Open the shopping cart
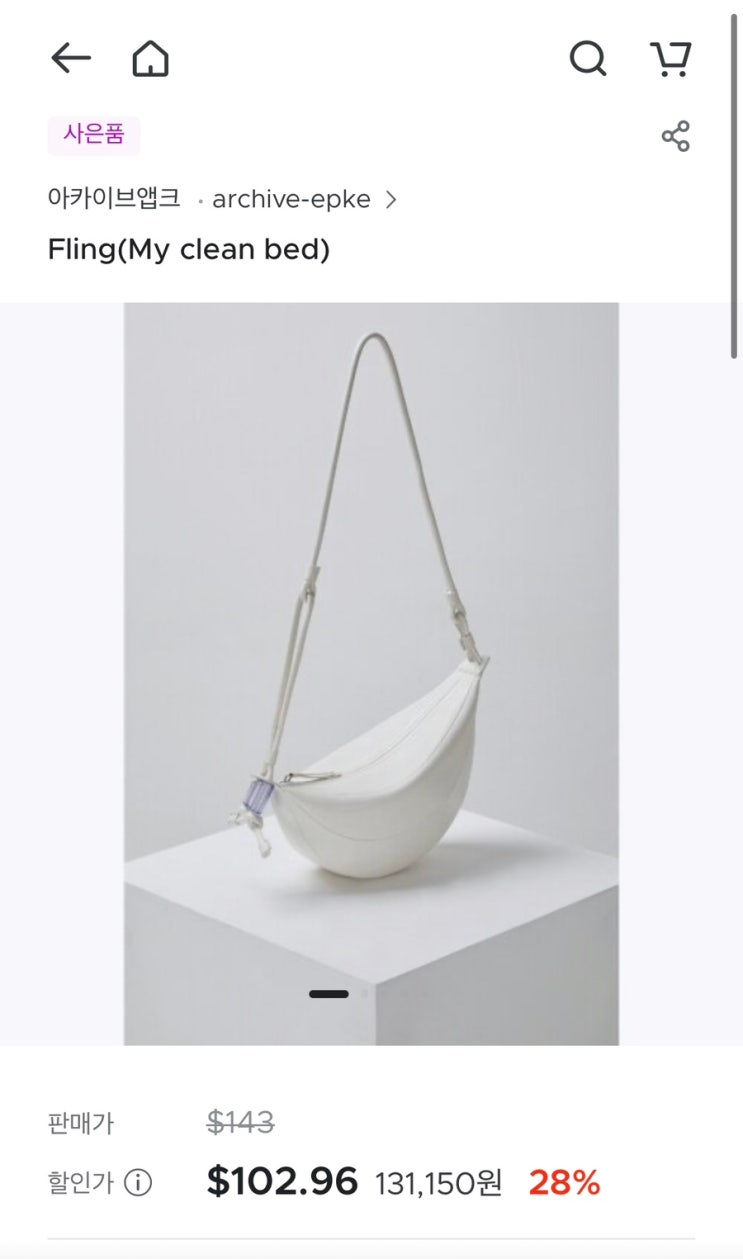 [x=671, y=59]
